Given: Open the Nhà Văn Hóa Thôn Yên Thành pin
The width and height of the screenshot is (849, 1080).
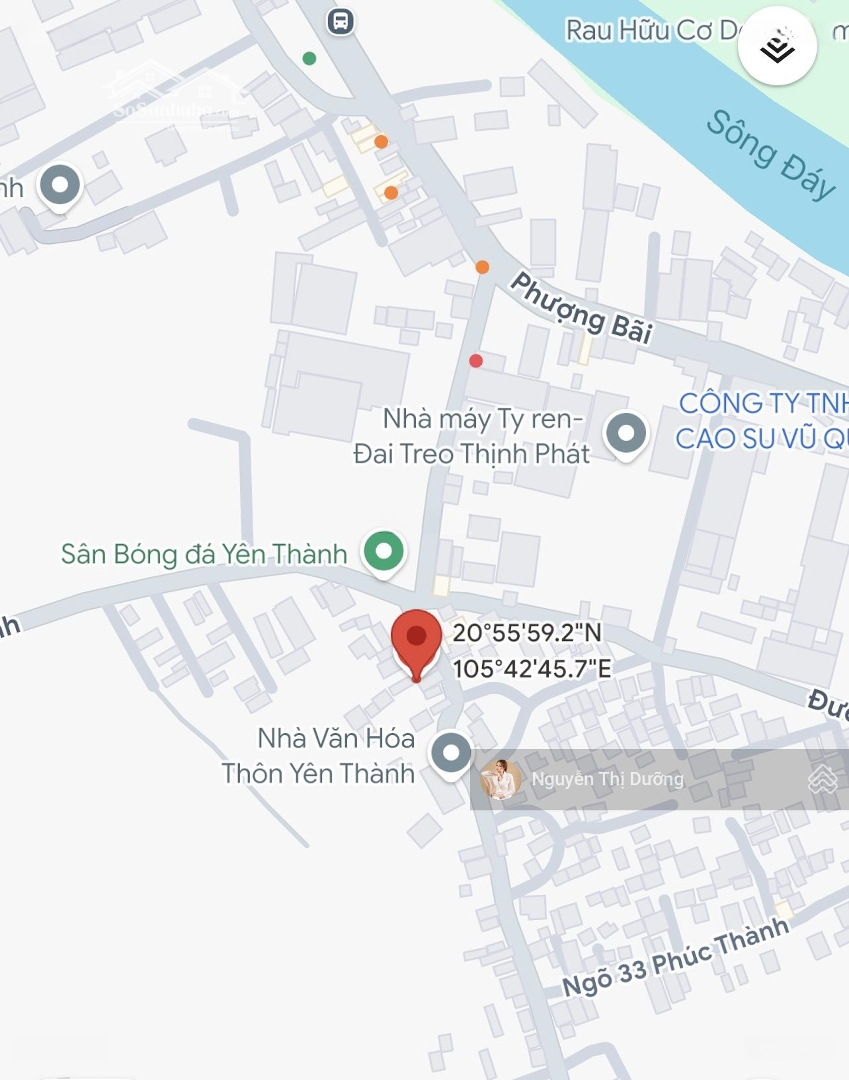Looking at the screenshot, I should click(x=451, y=752).
